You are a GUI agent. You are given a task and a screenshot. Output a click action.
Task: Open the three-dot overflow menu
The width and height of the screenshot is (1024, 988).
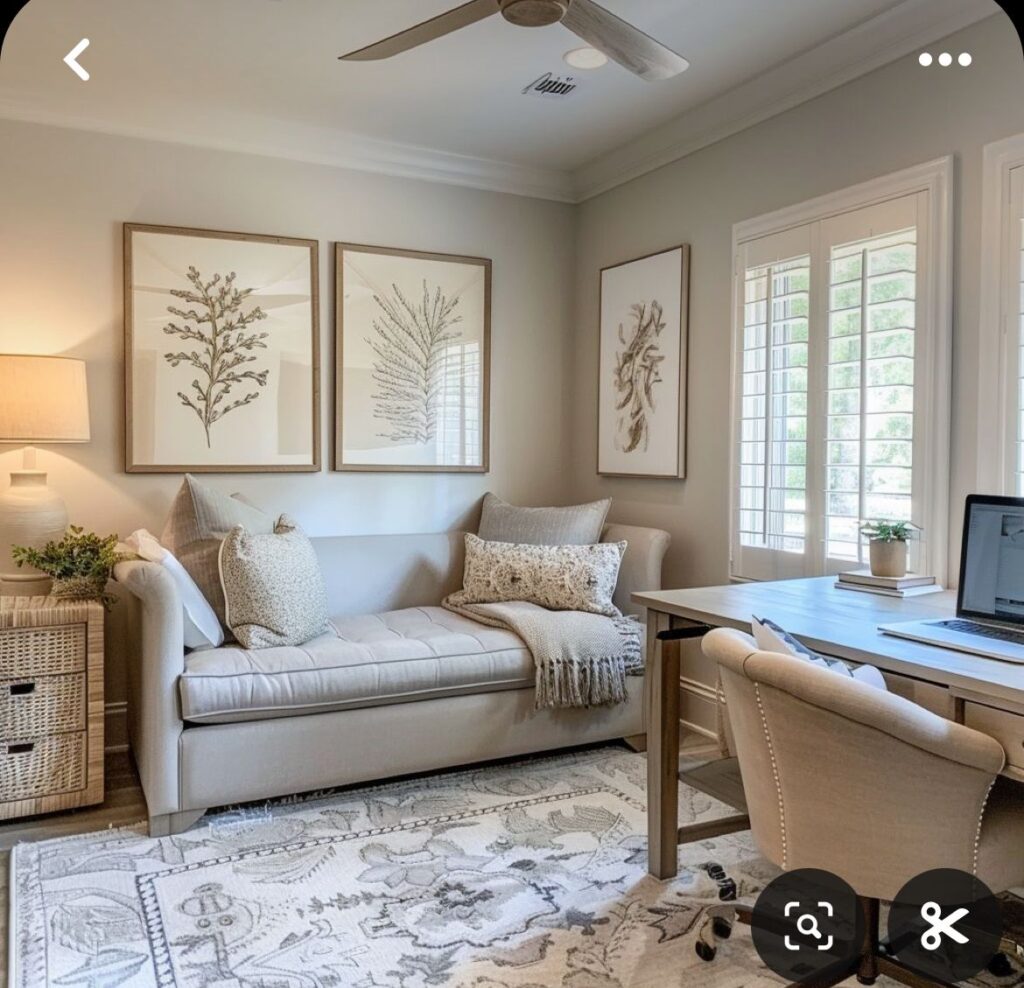(944, 60)
